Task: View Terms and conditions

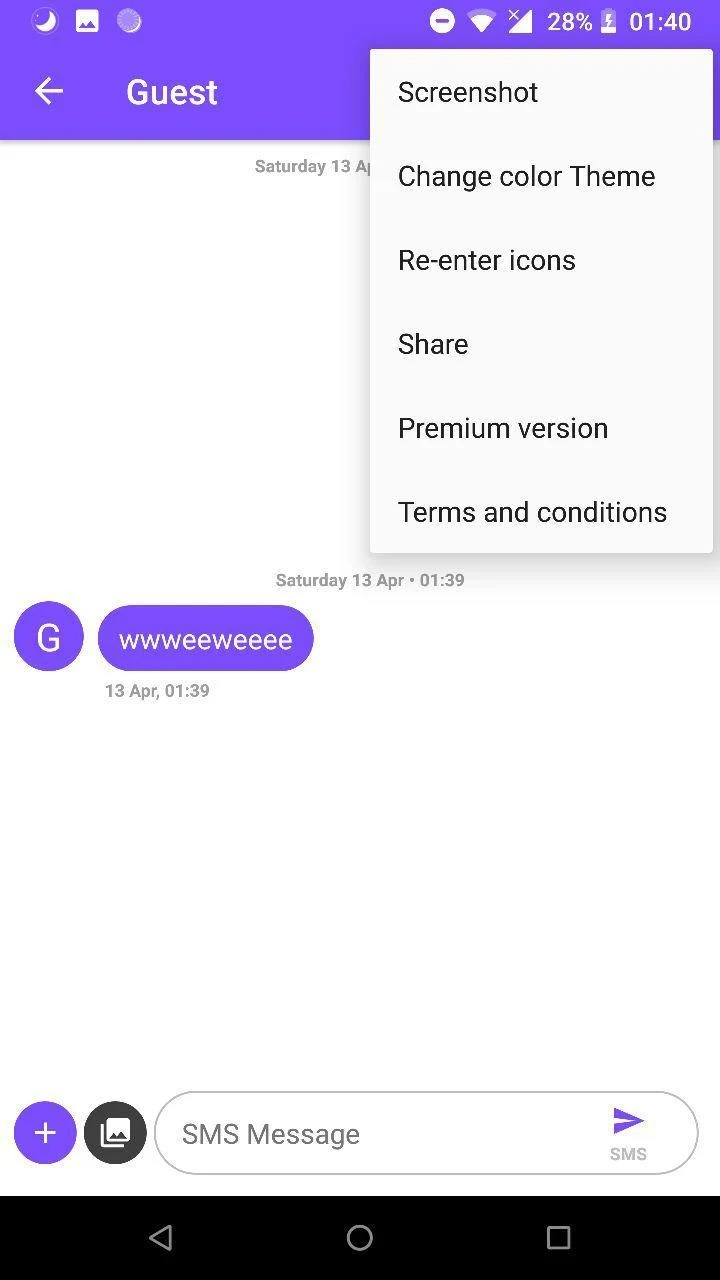Action: [x=541, y=512]
